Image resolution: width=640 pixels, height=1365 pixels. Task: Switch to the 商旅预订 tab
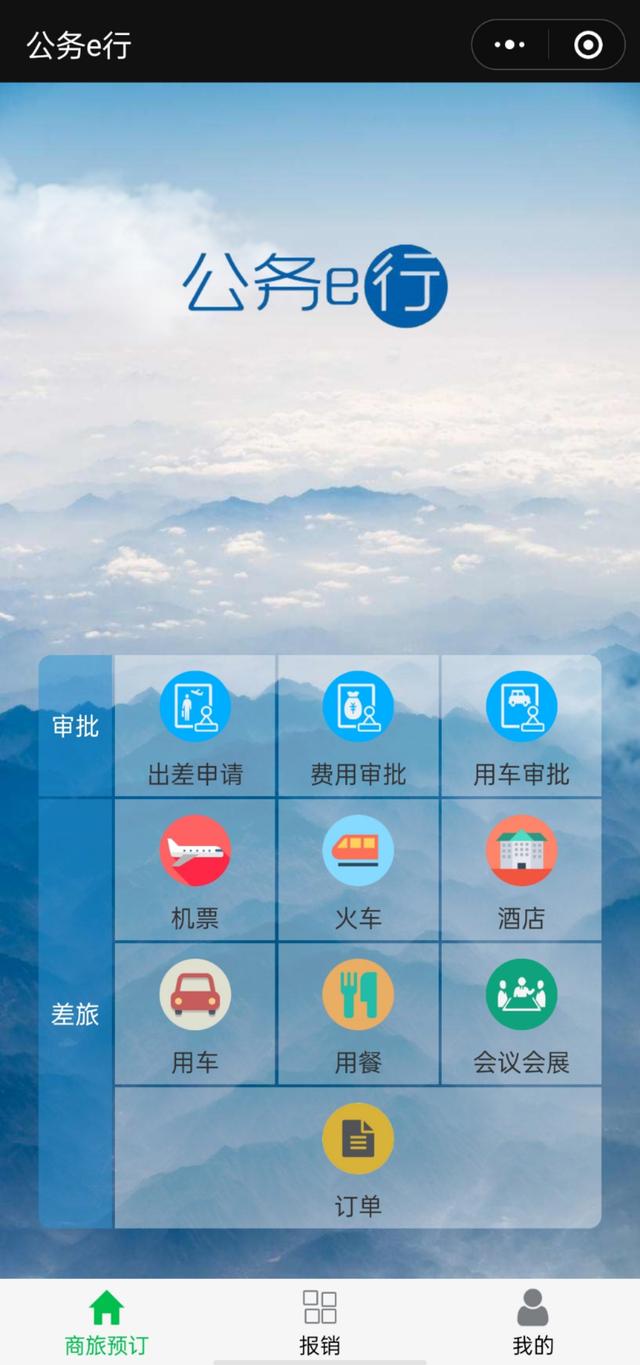click(x=106, y=1322)
